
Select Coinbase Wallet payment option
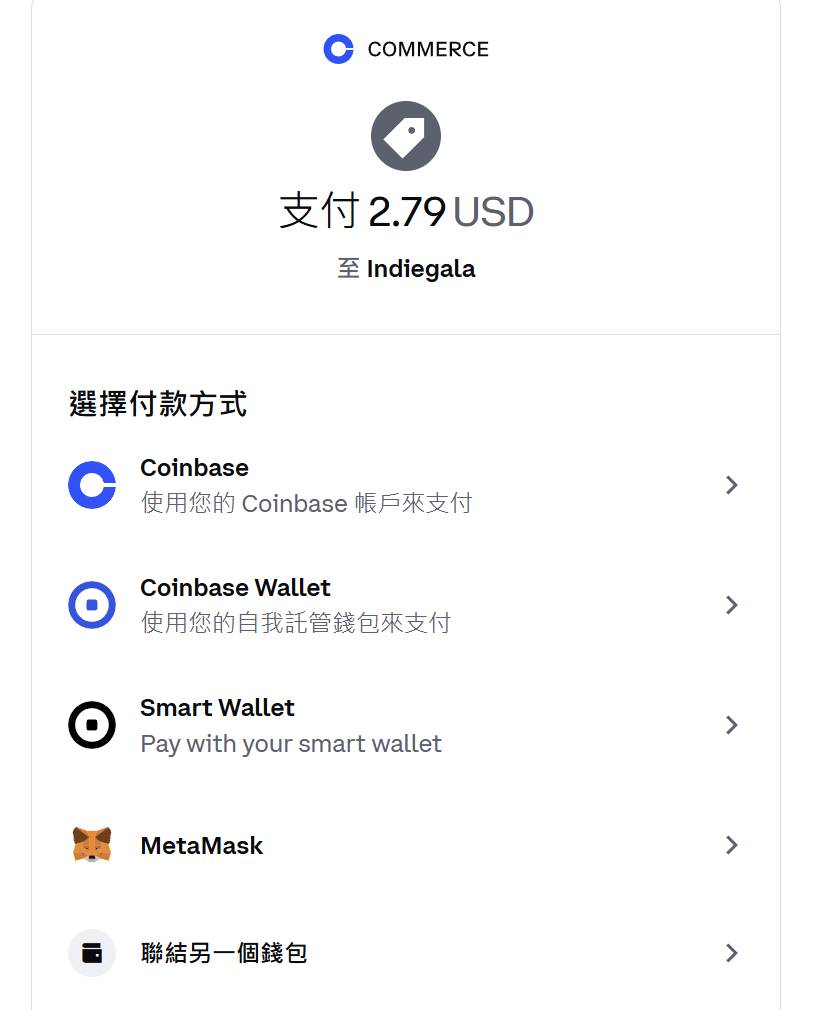pos(405,605)
